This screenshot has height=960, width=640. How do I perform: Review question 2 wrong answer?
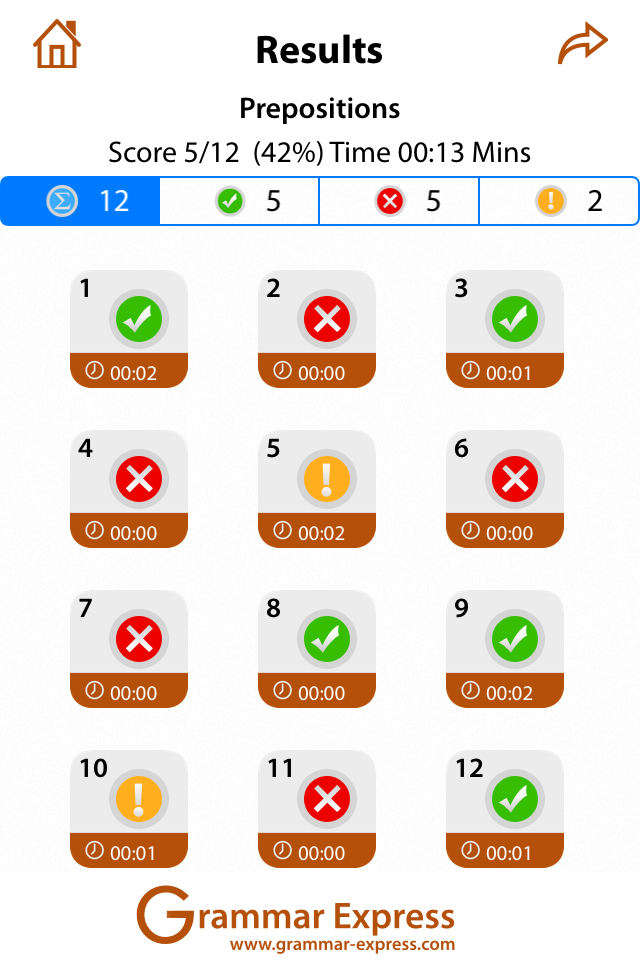tap(317, 328)
